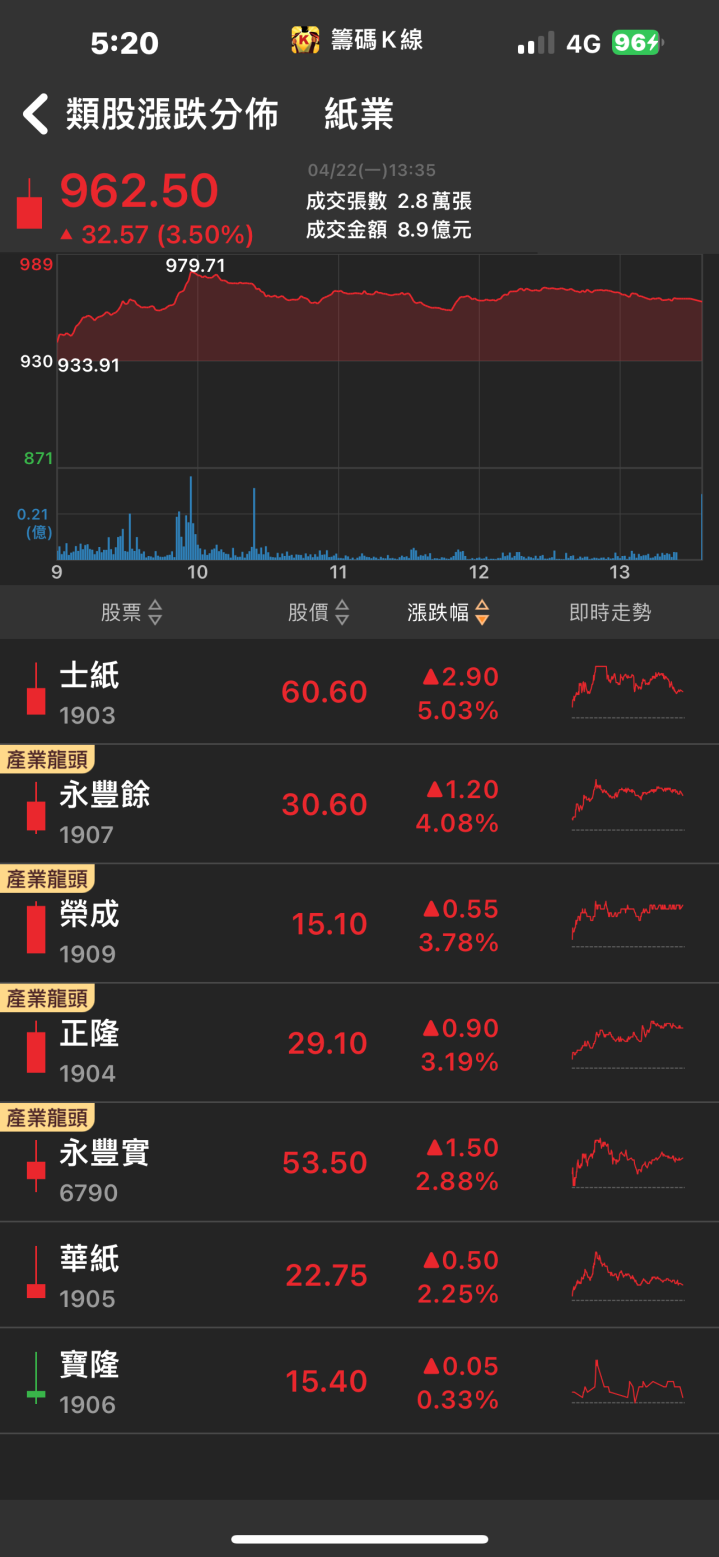Sort list by 股價 column
719x1557 pixels.
tap(319, 613)
